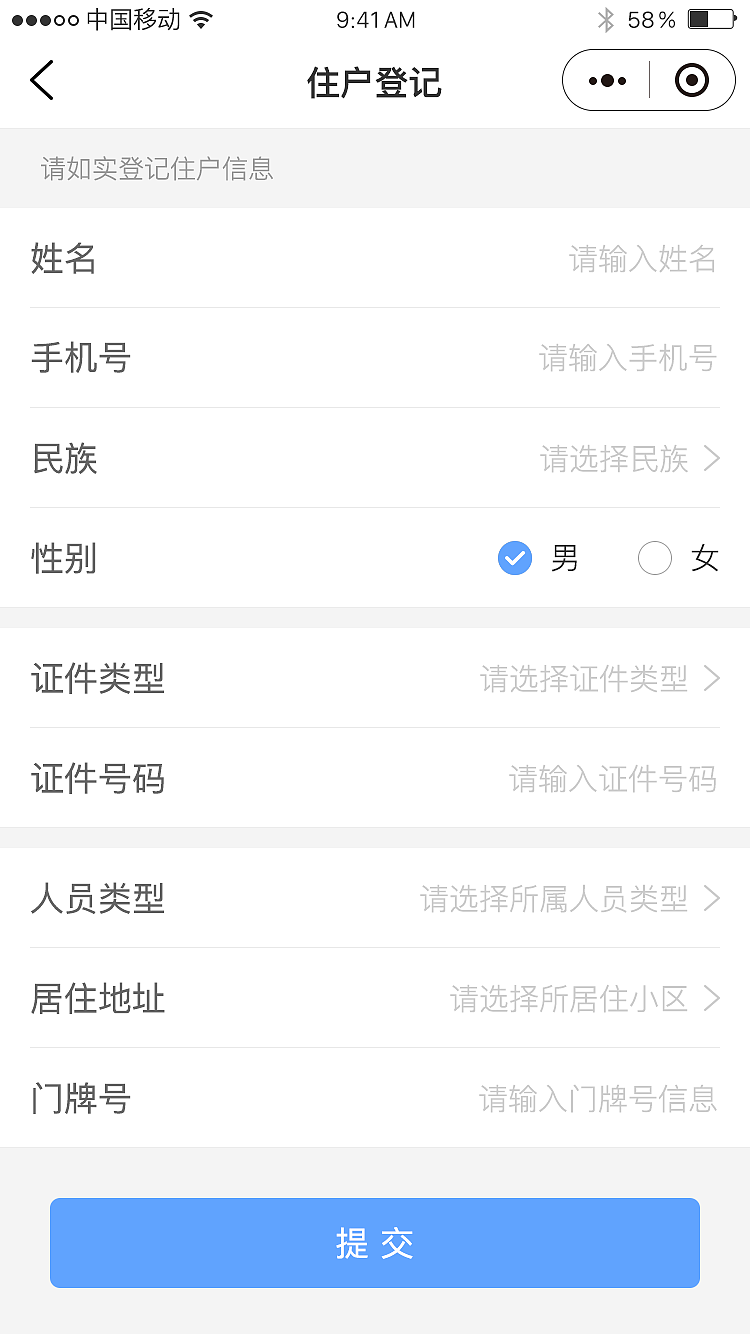
Task: Tap the 请输入门牌号信息 input field
Action: point(596,1098)
